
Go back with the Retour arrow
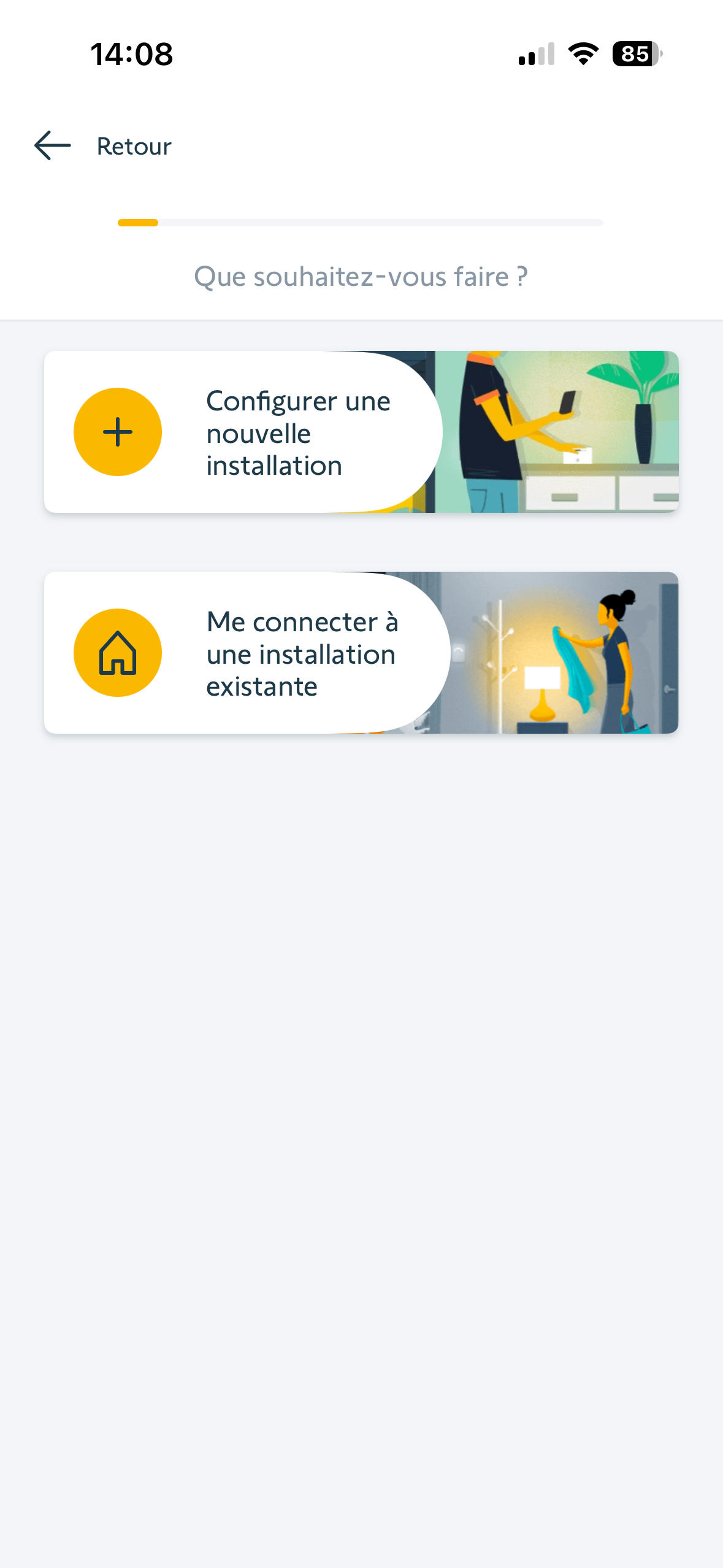[53, 146]
